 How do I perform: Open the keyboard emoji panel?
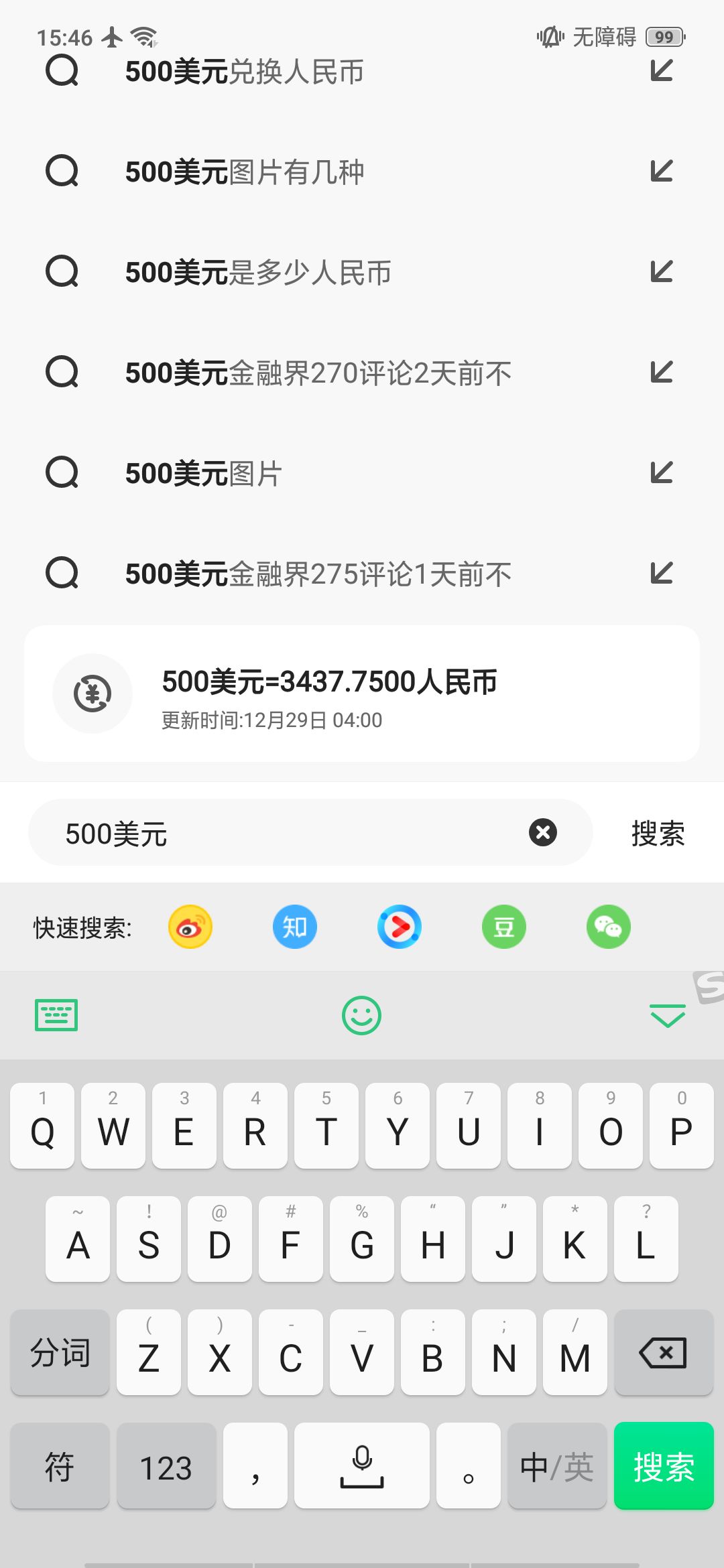tap(361, 1015)
